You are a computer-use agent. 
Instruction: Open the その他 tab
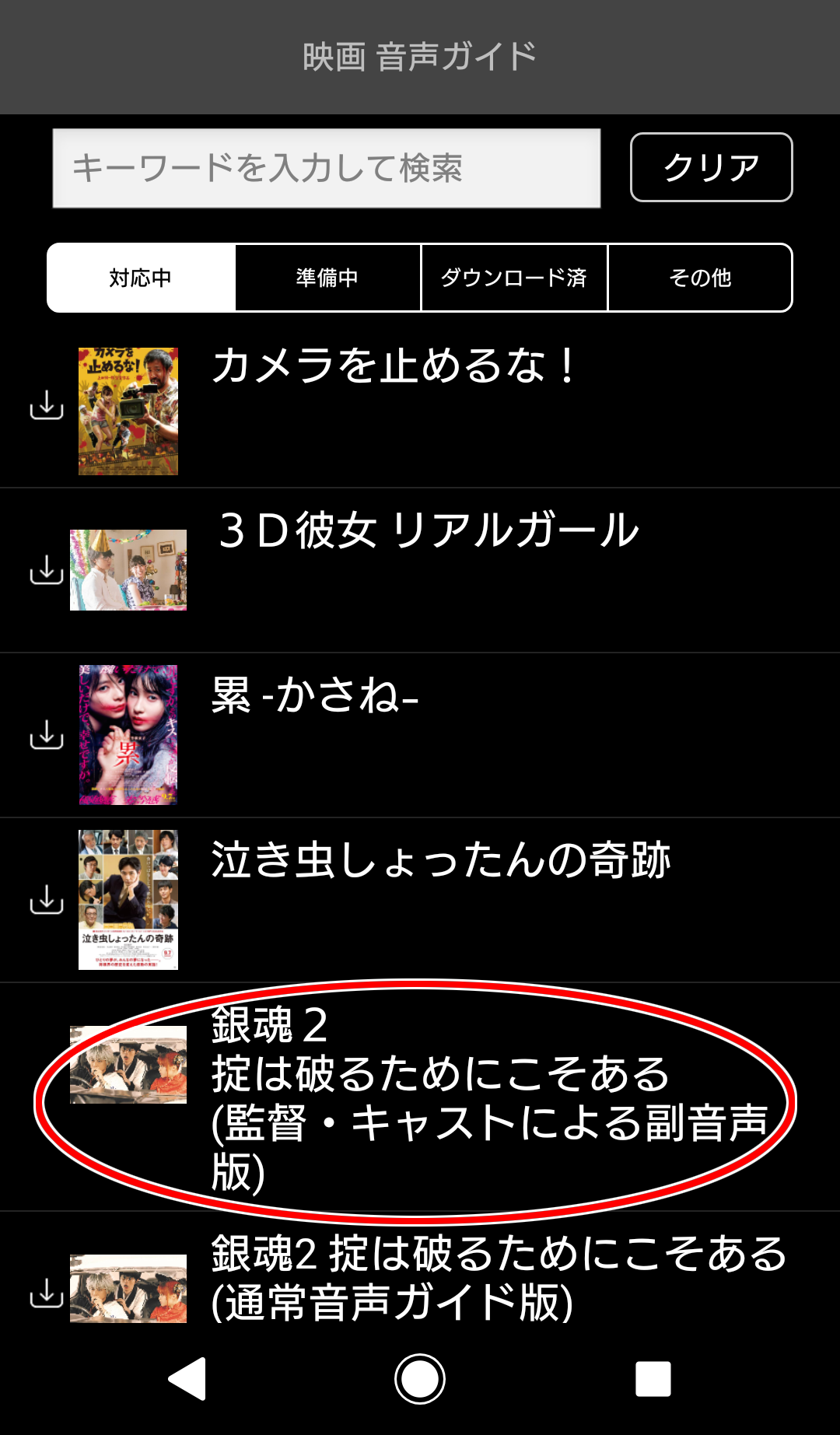point(700,278)
